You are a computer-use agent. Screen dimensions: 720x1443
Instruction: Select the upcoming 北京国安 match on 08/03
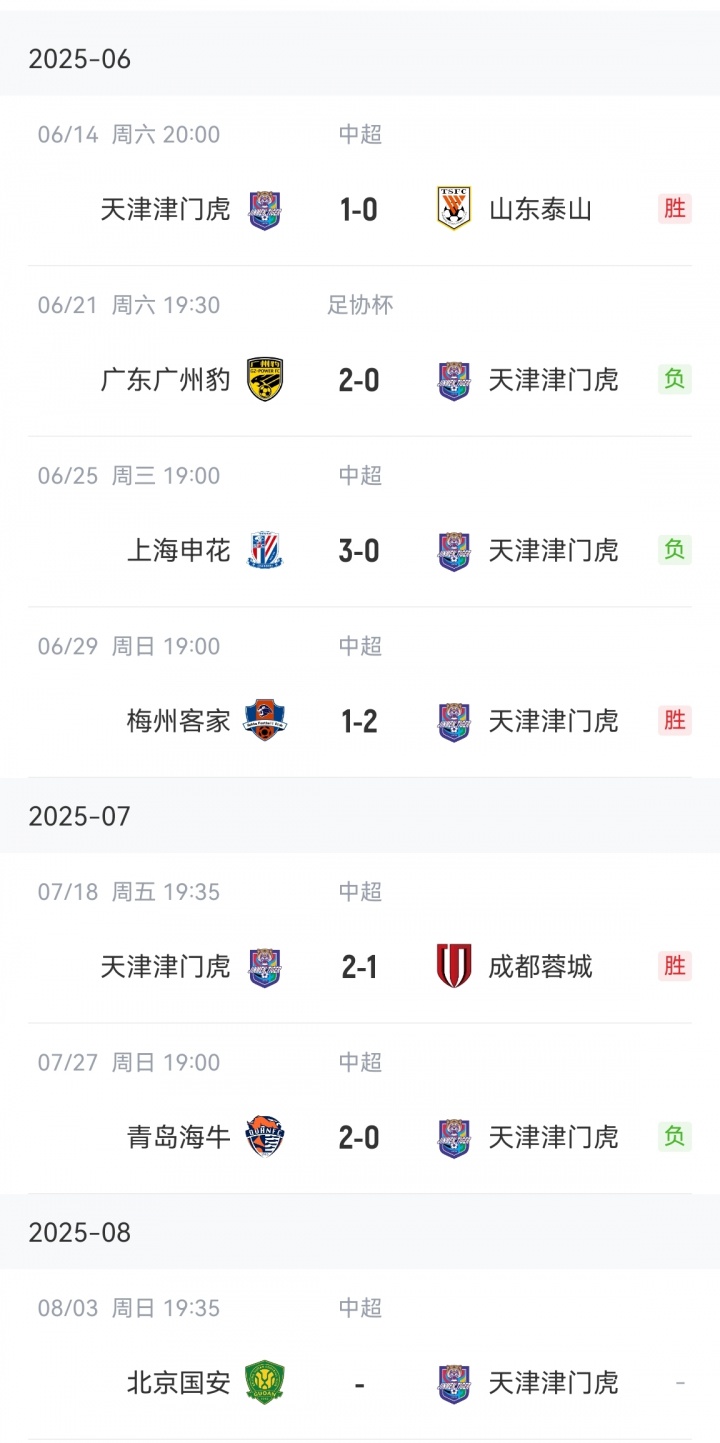359,1383
